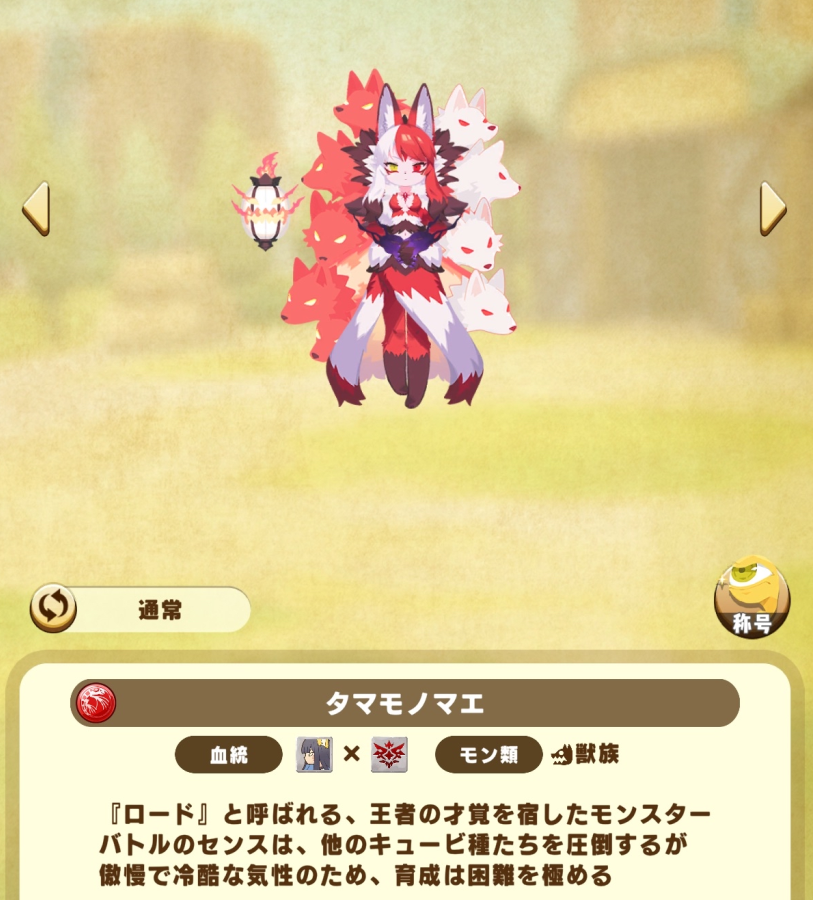Tap the second bloodline parent icon
The image size is (813, 900).
pos(388,754)
